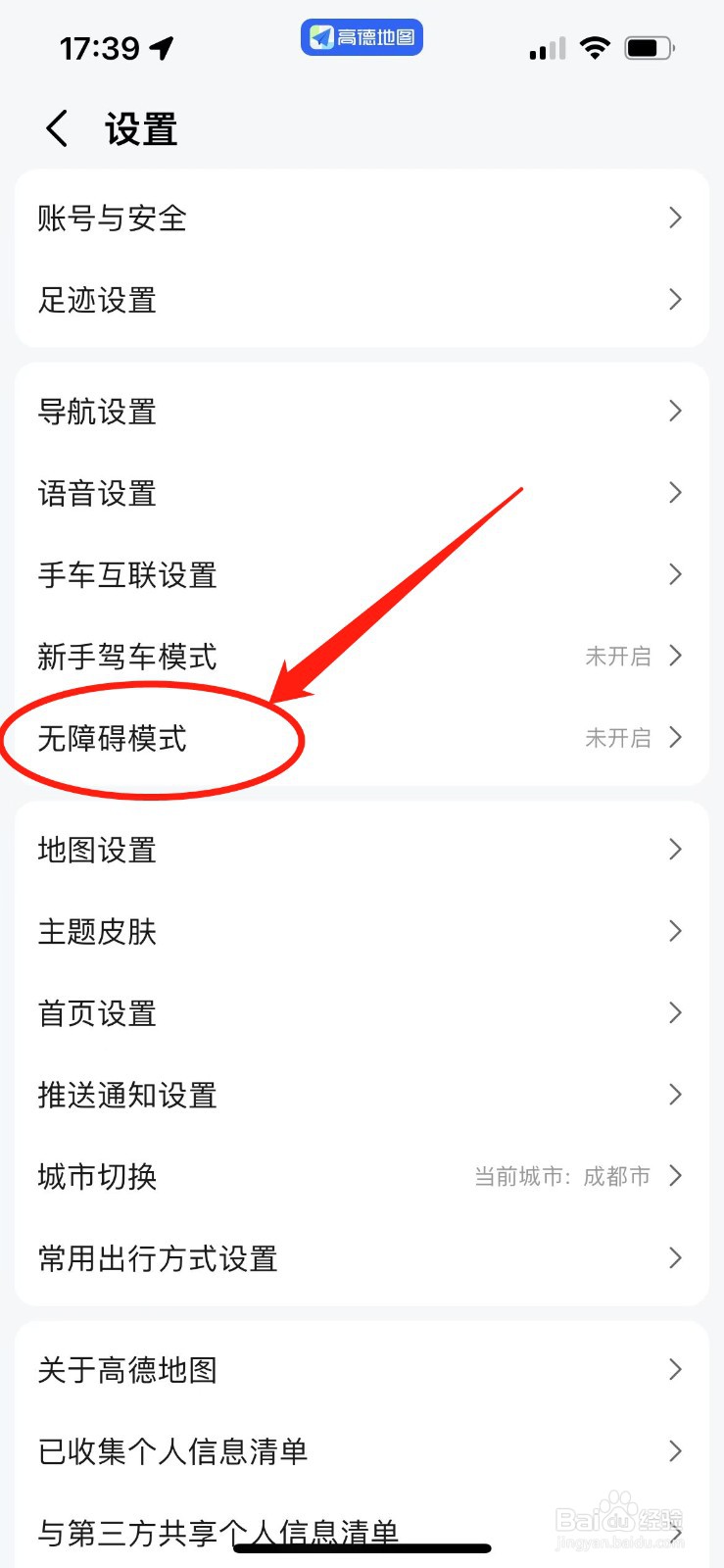Open 推送通知设置

click(126, 1095)
